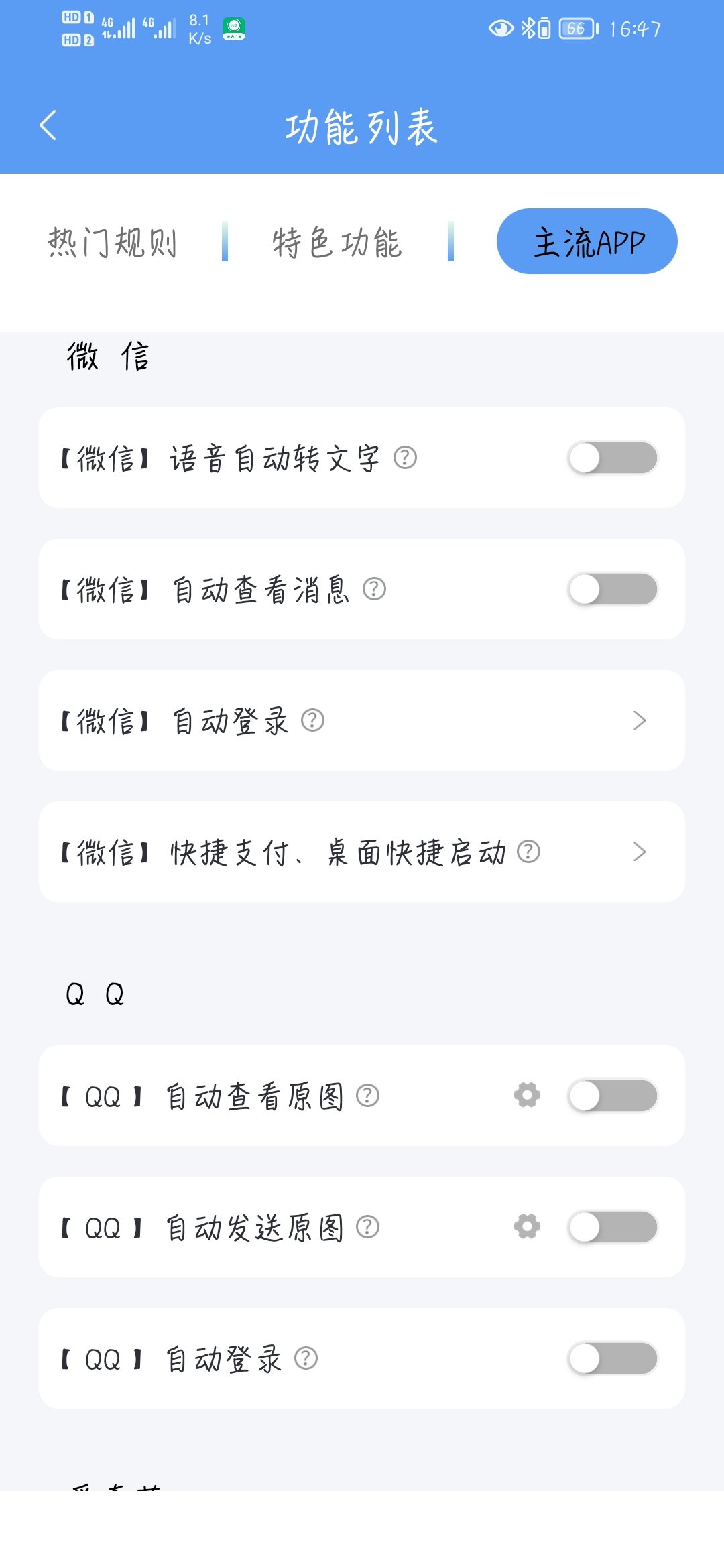
Task: Open settings gear for 【QQ】自动查看原图
Action: [528, 1096]
